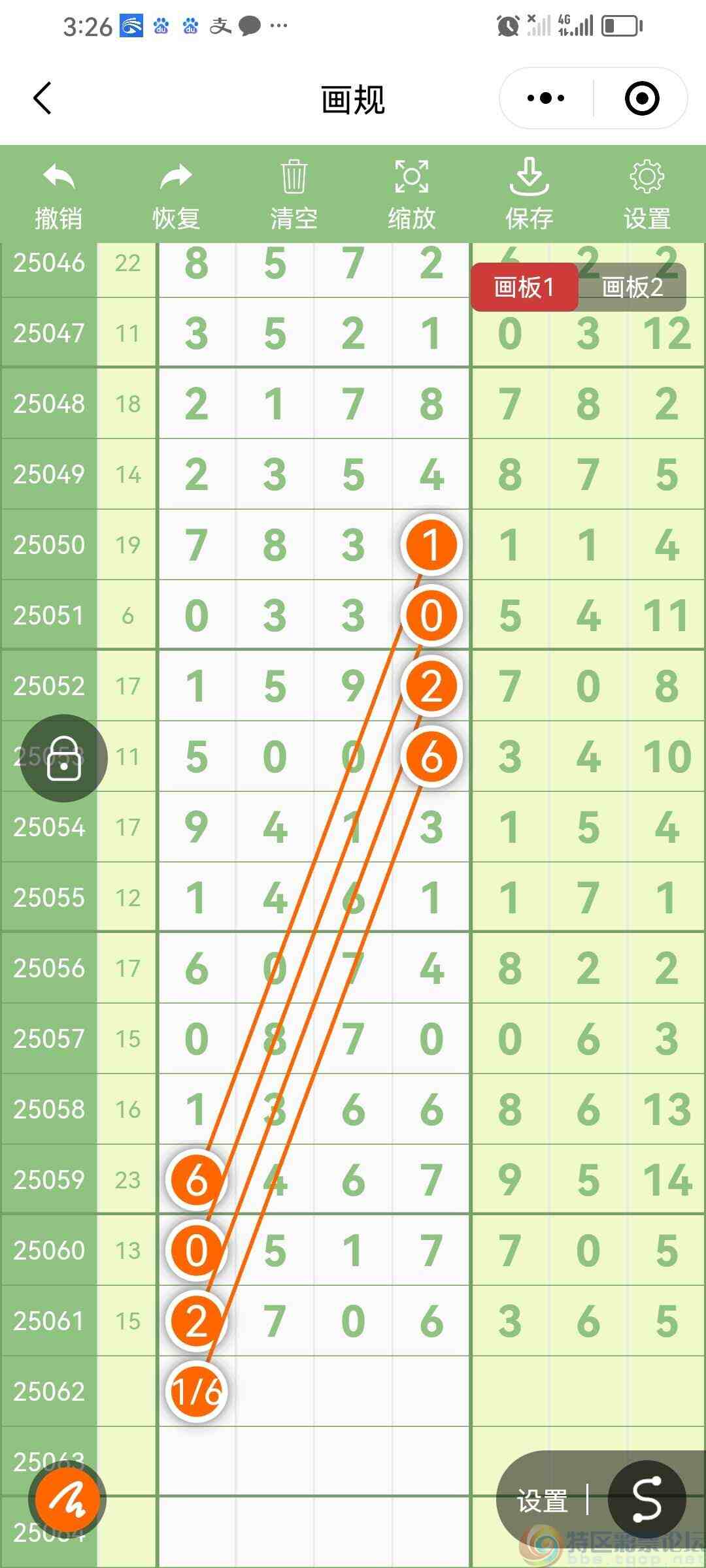The width and height of the screenshot is (706, 1568).
Task: Go back using the back arrow
Action: tap(41, 98)
